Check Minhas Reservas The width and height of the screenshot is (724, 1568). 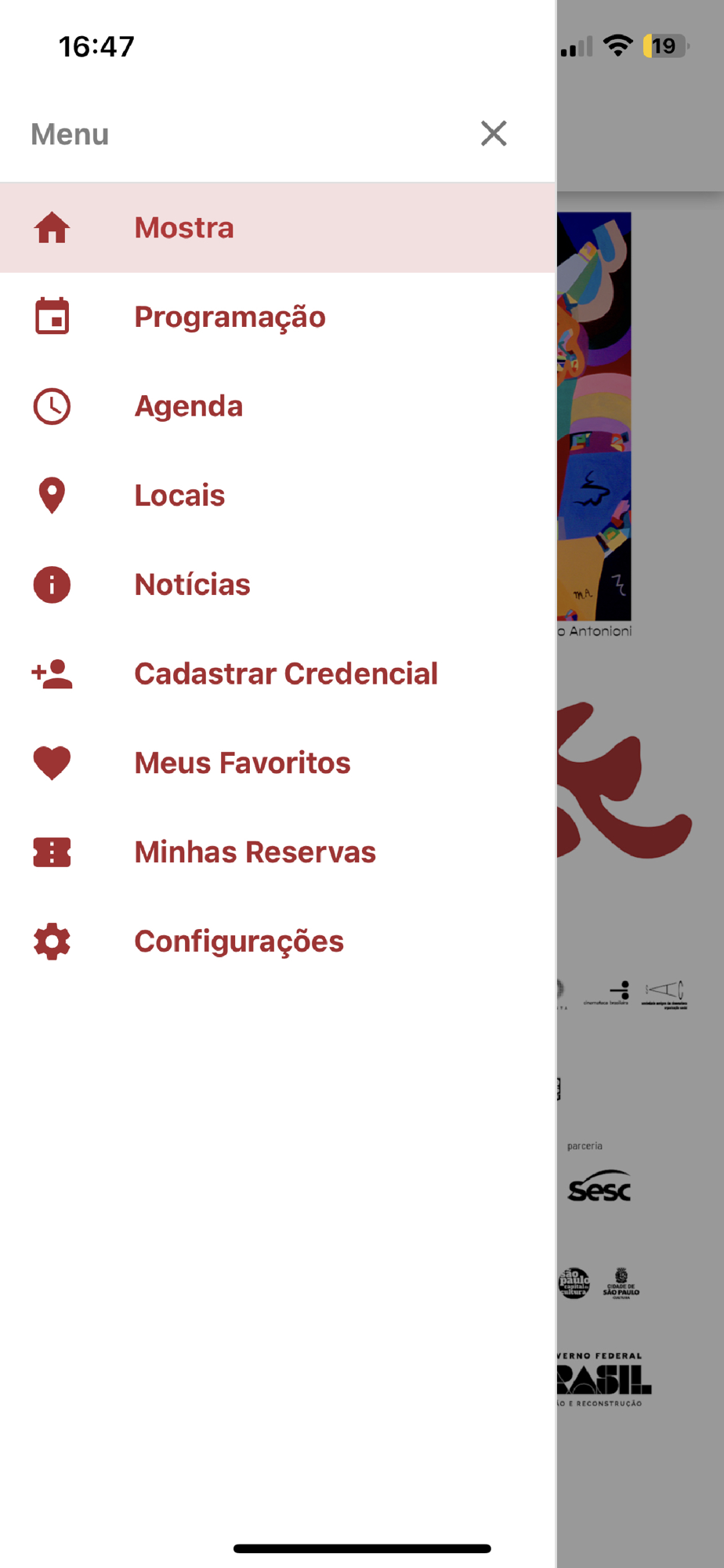tap(255, 852)
